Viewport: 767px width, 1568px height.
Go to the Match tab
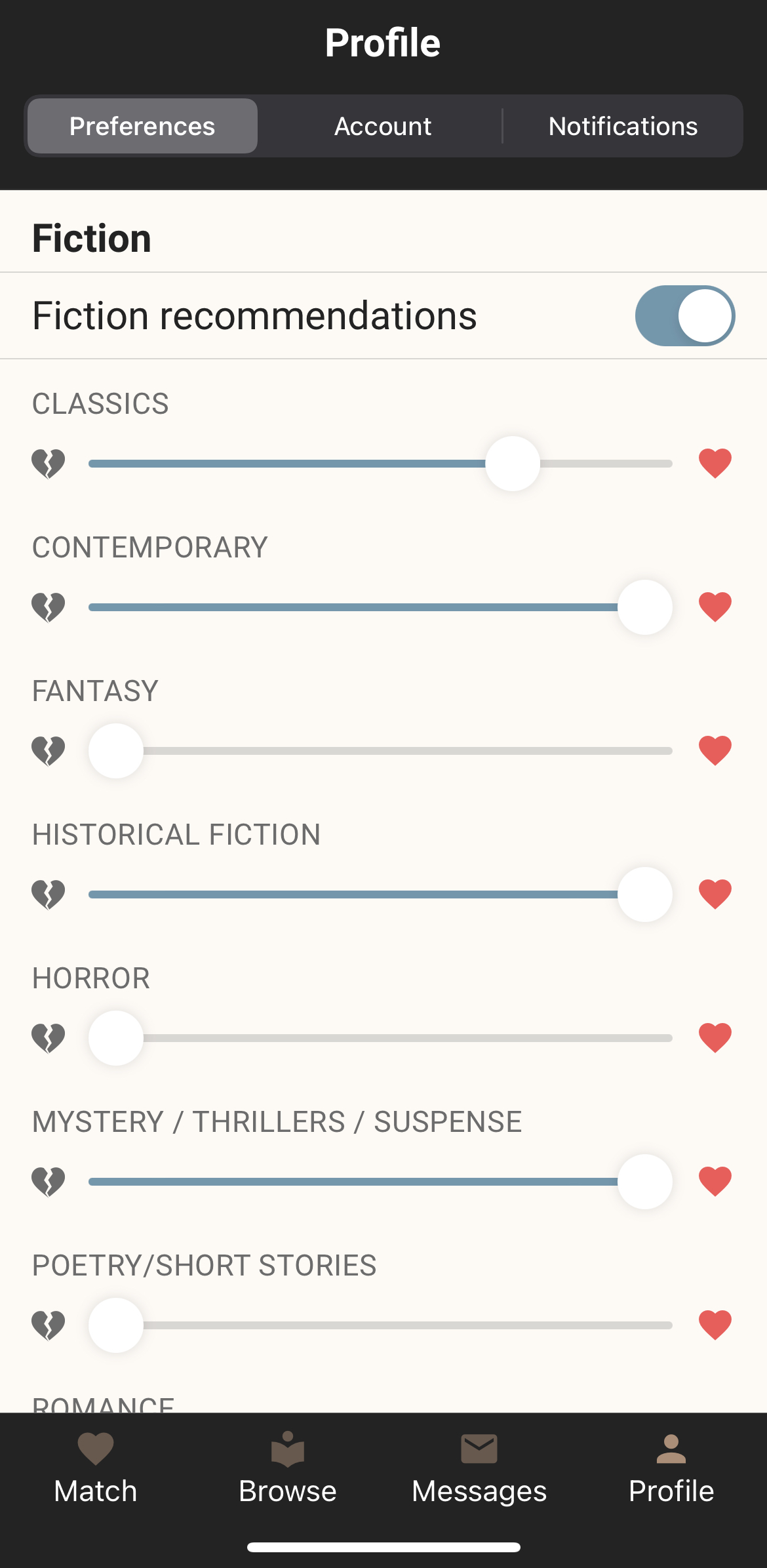96,1469
